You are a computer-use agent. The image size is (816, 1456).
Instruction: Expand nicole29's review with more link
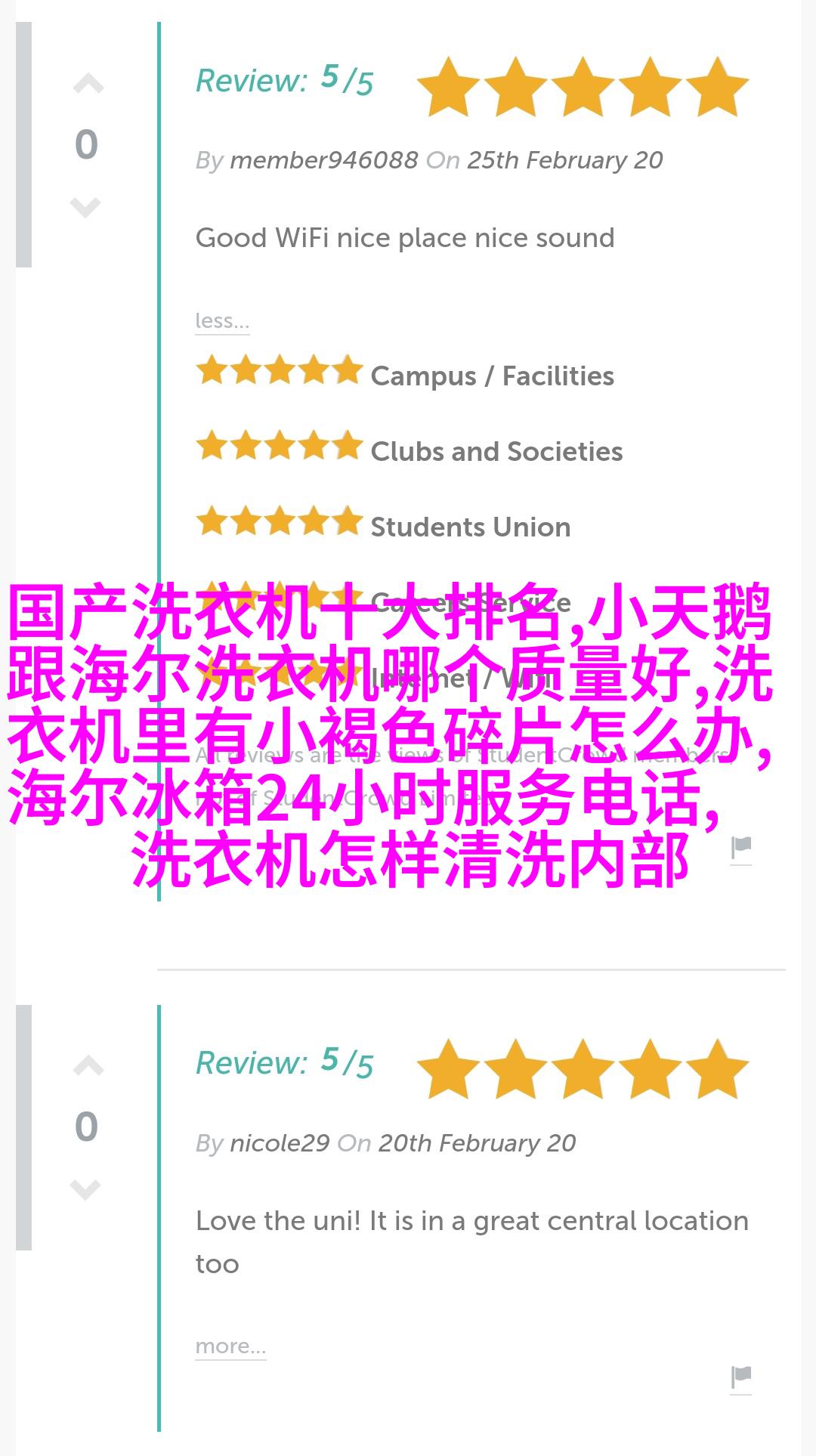click(230, 1346)
